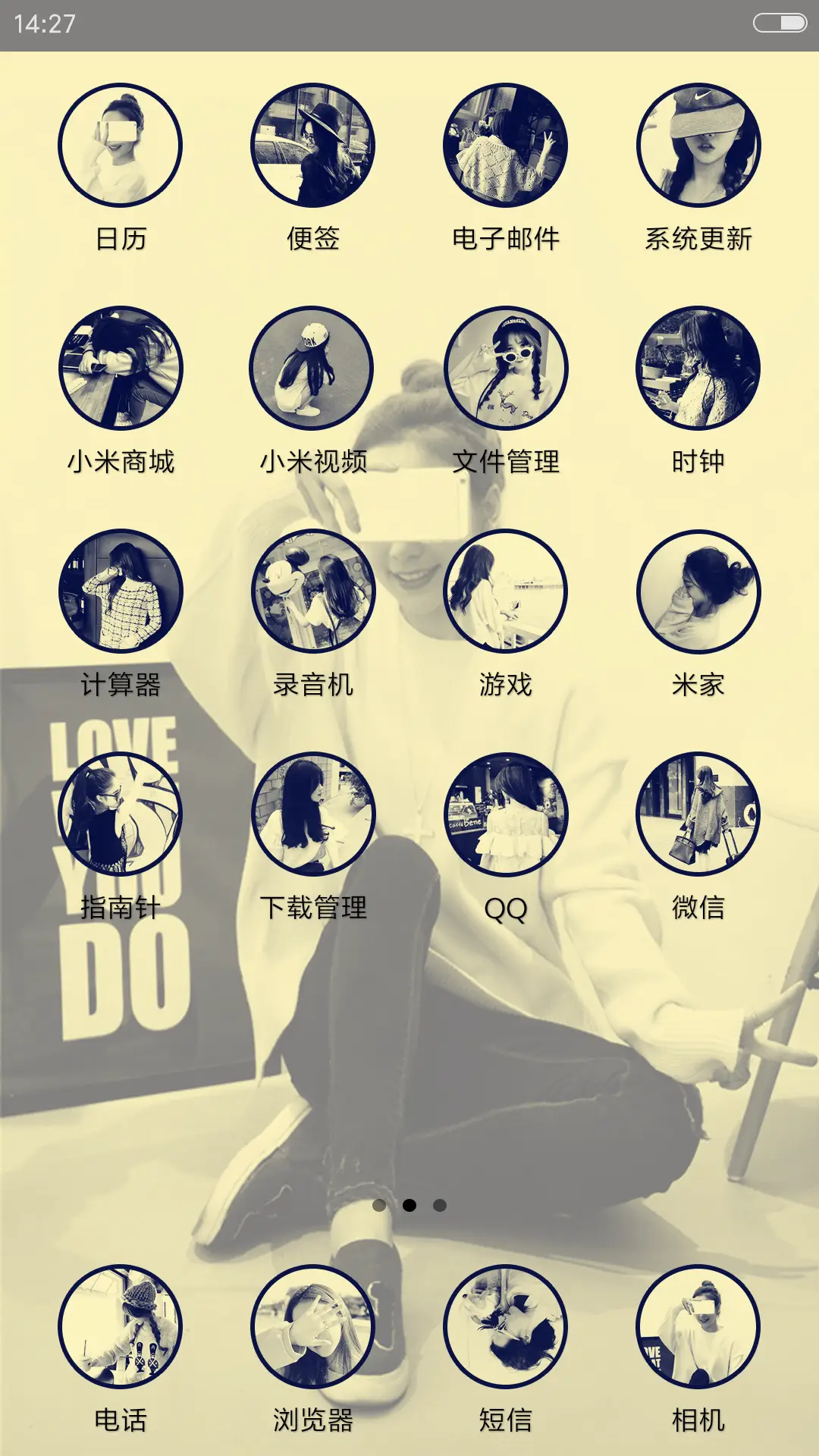The width and height of the screenshot is (819, 1456).
Task: Open the 录音机 recorder app
Action: (313, 591)
